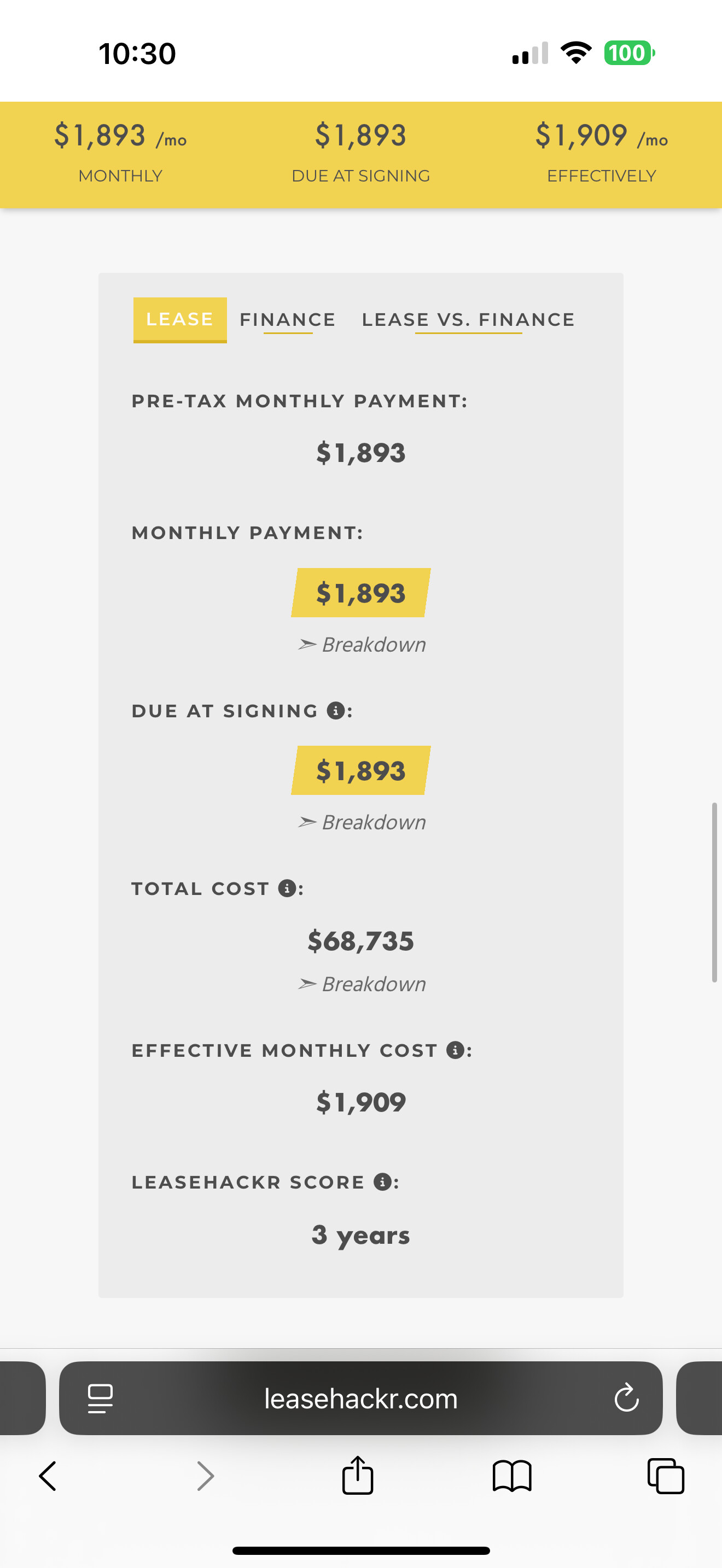The image size is (722, 1568).
Task: Share this page
Action: (358, 1475)
